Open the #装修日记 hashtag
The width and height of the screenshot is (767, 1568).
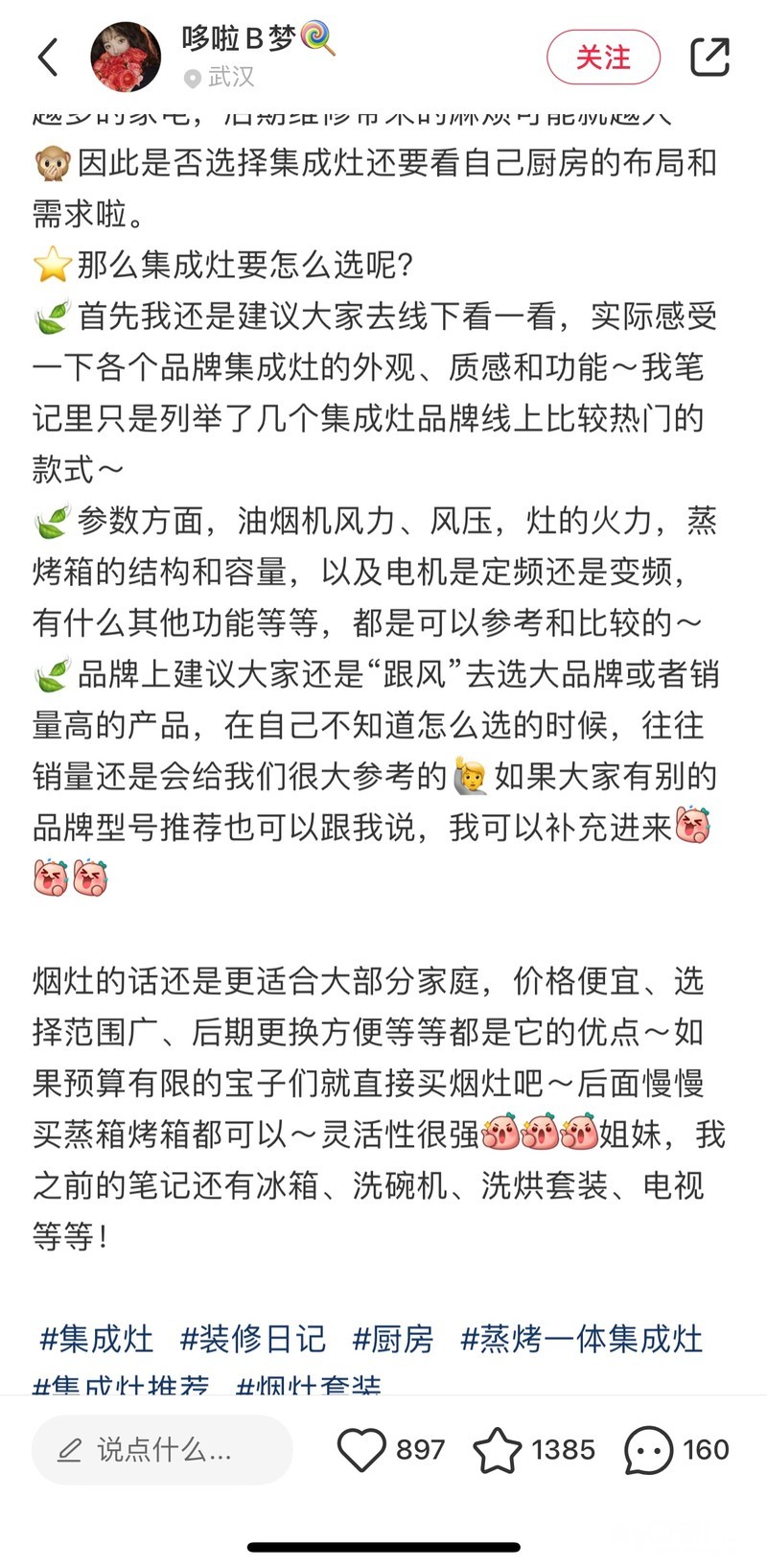[x=253, y=1339]
